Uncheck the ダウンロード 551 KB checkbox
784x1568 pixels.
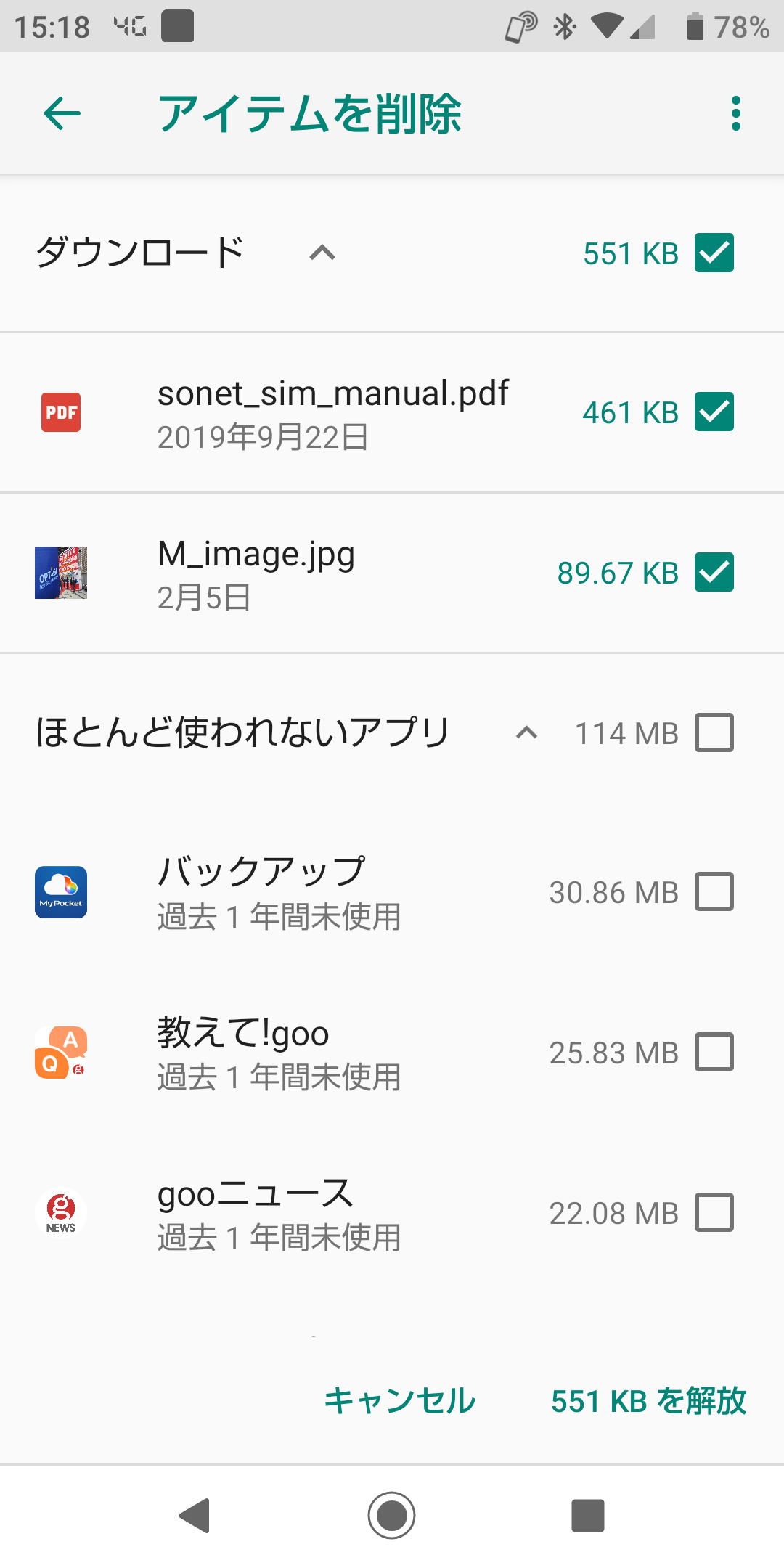(714, 253)
